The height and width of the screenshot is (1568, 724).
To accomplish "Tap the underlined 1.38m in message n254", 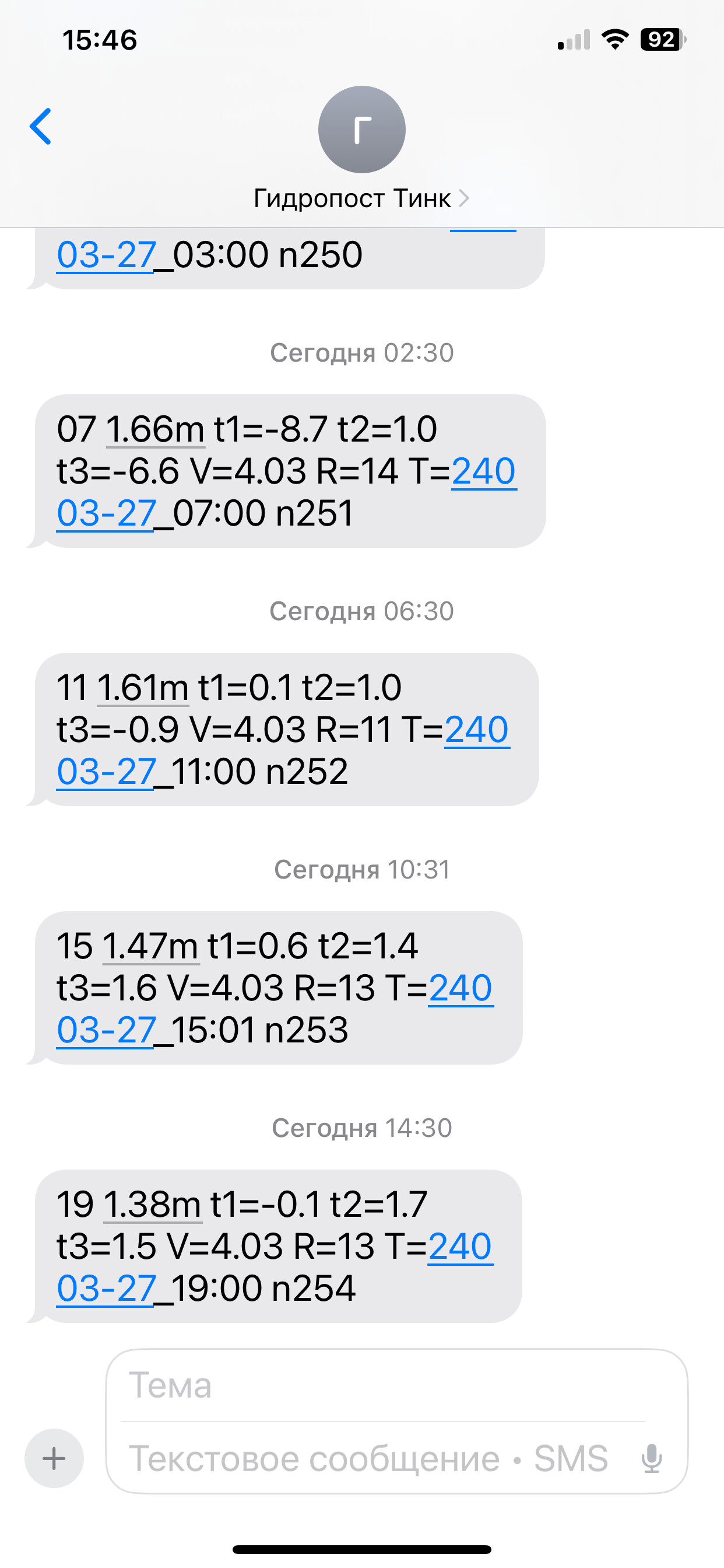I will pyautogui.click(x=152, y=1205).
